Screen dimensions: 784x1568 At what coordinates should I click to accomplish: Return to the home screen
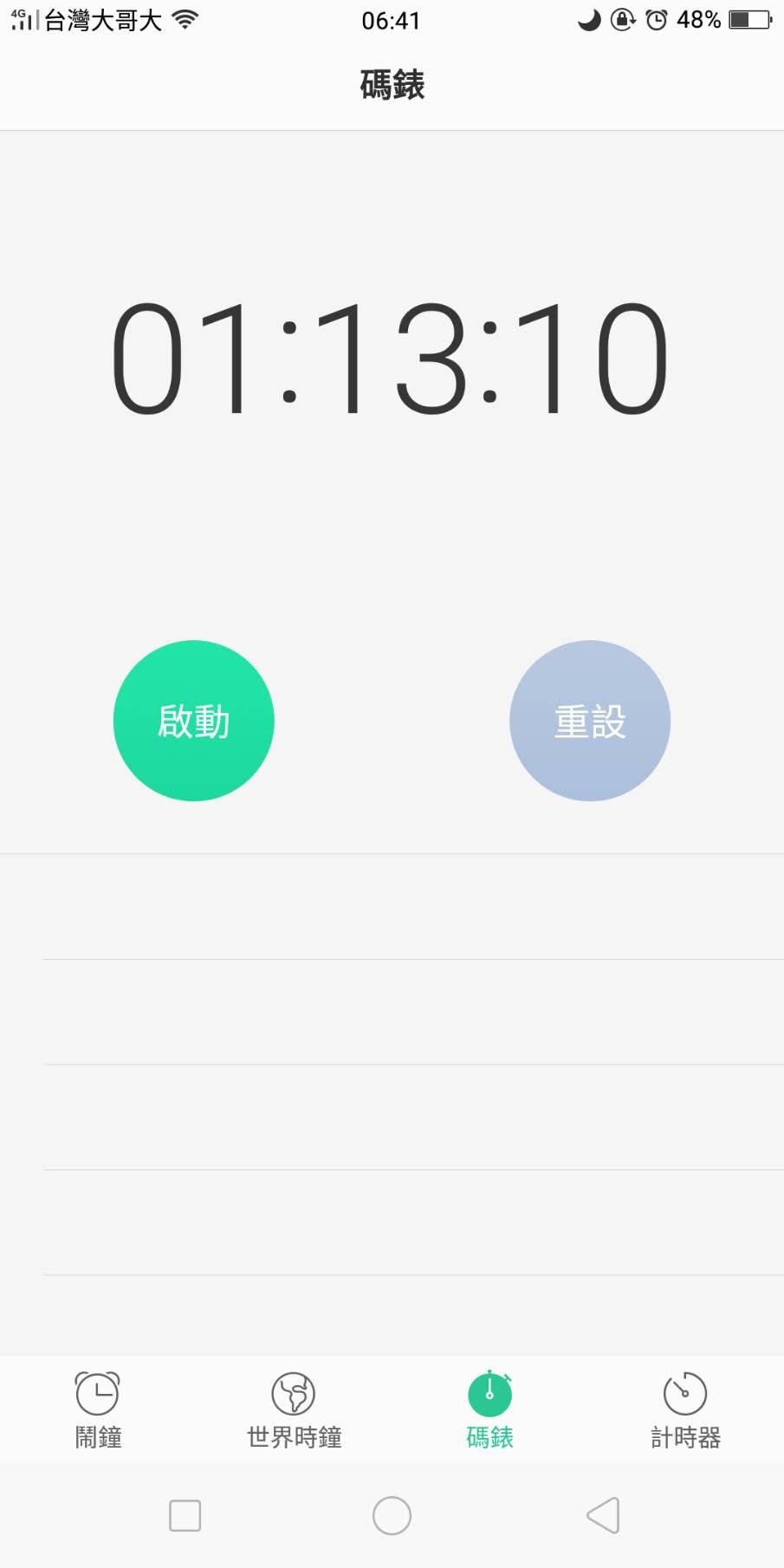392,1515
